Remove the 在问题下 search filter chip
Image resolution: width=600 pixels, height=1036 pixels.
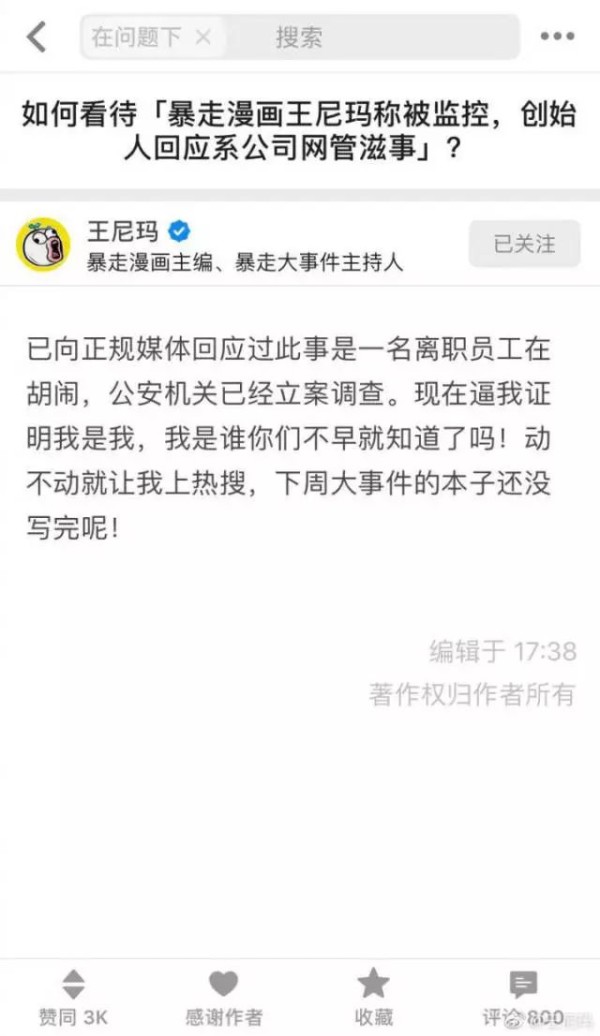[x=204, y=36]
